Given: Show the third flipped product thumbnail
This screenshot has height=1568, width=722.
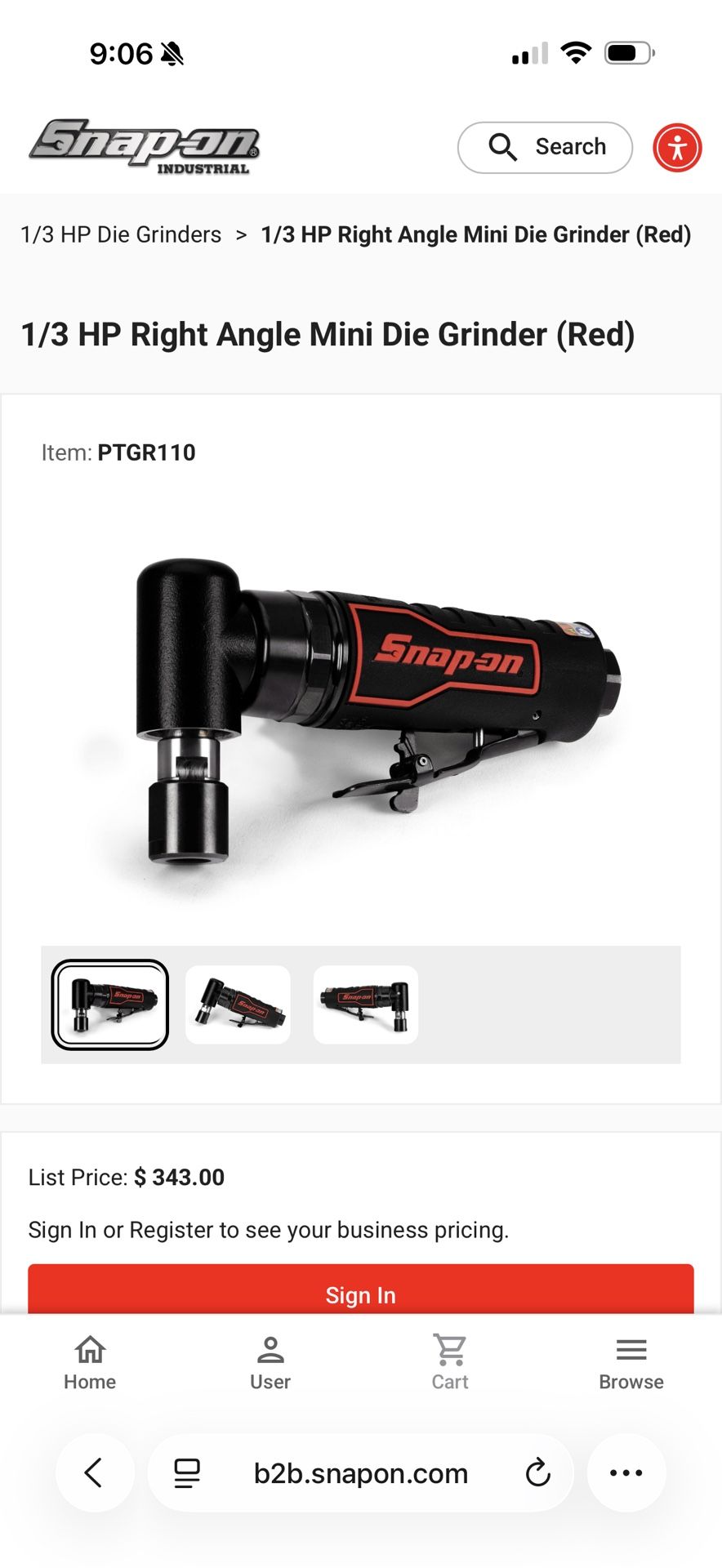Looking at the screenshot, I should [x=366, y=1004].
